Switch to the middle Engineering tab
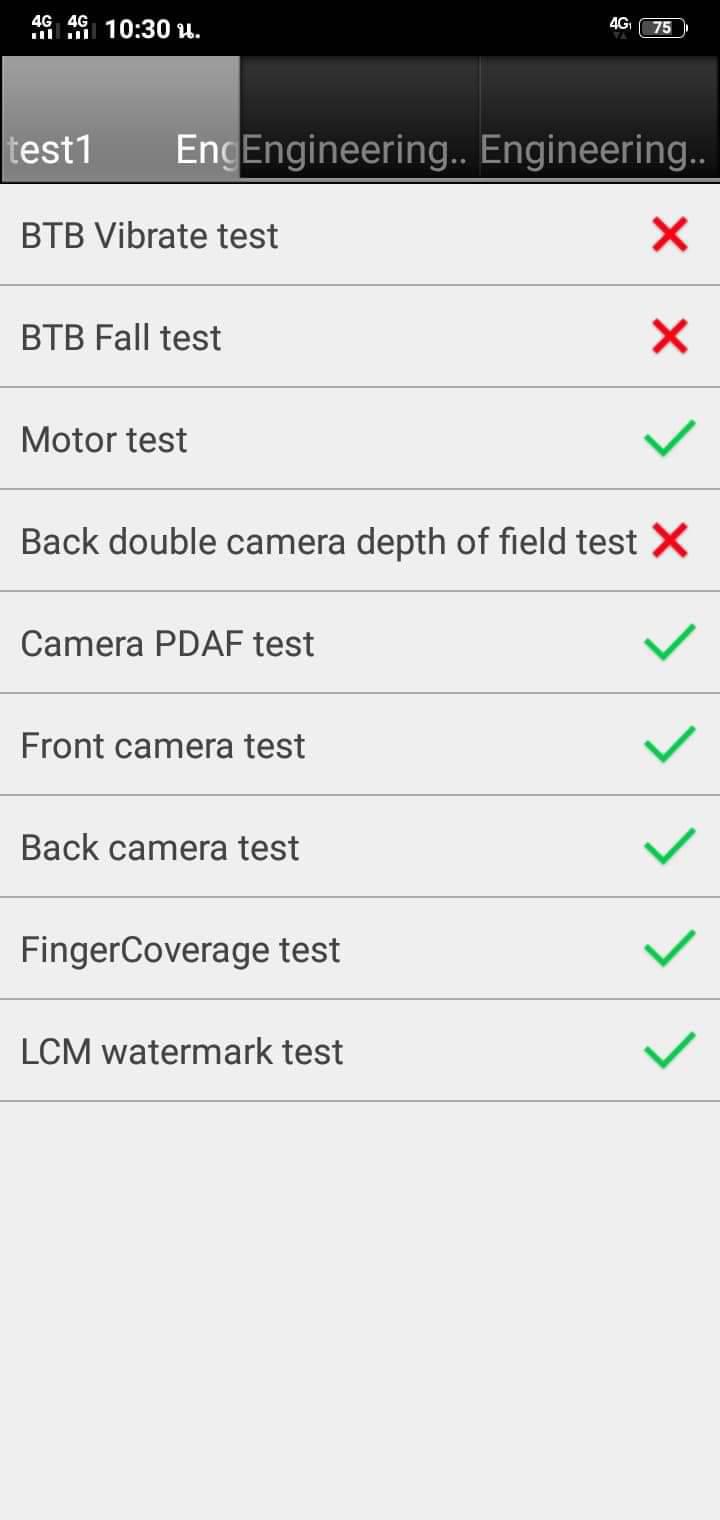 pos(360,118)
